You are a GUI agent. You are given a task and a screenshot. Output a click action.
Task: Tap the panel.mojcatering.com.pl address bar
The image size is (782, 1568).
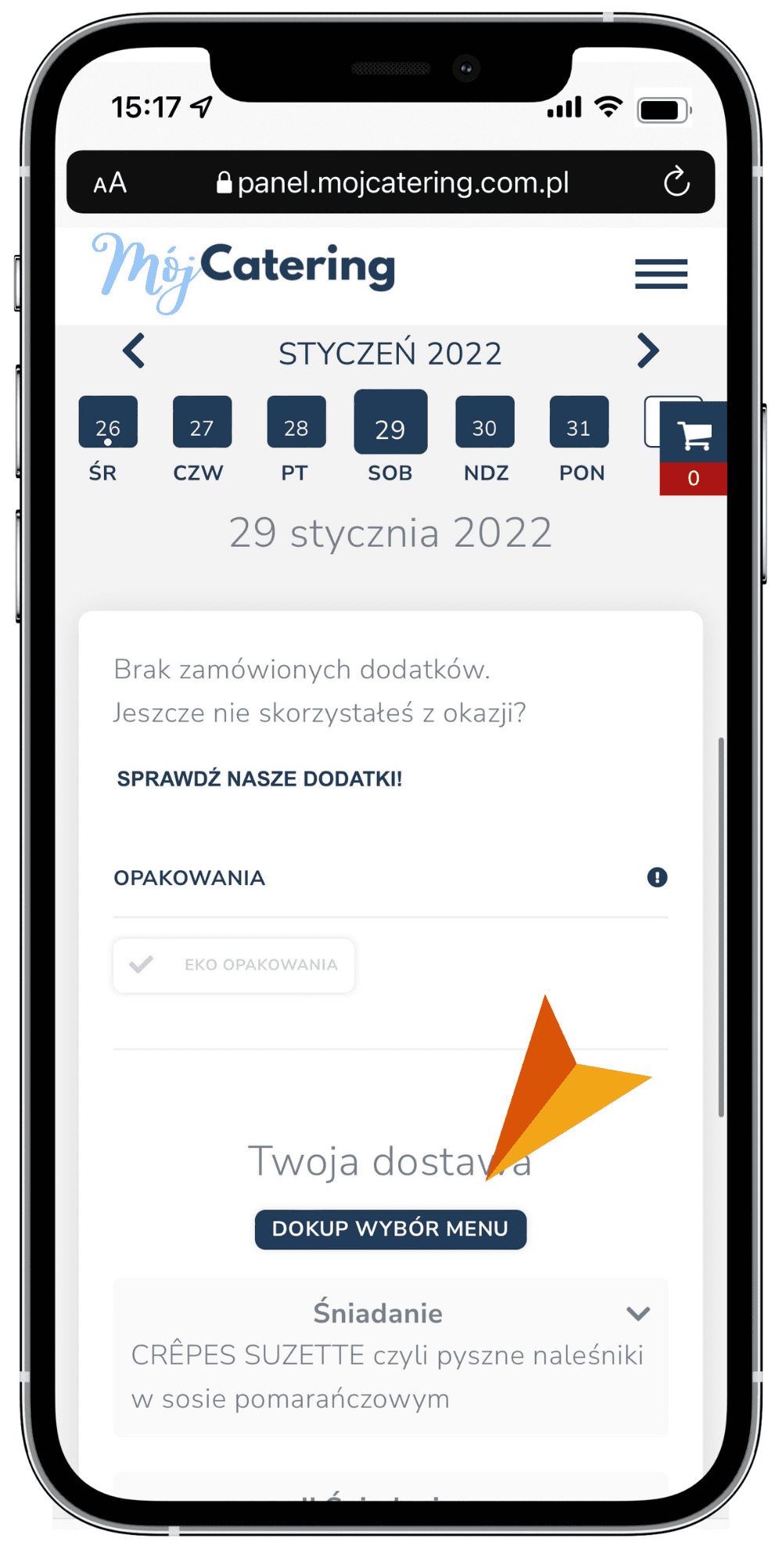pyautogui.click(x=393, y=183)
